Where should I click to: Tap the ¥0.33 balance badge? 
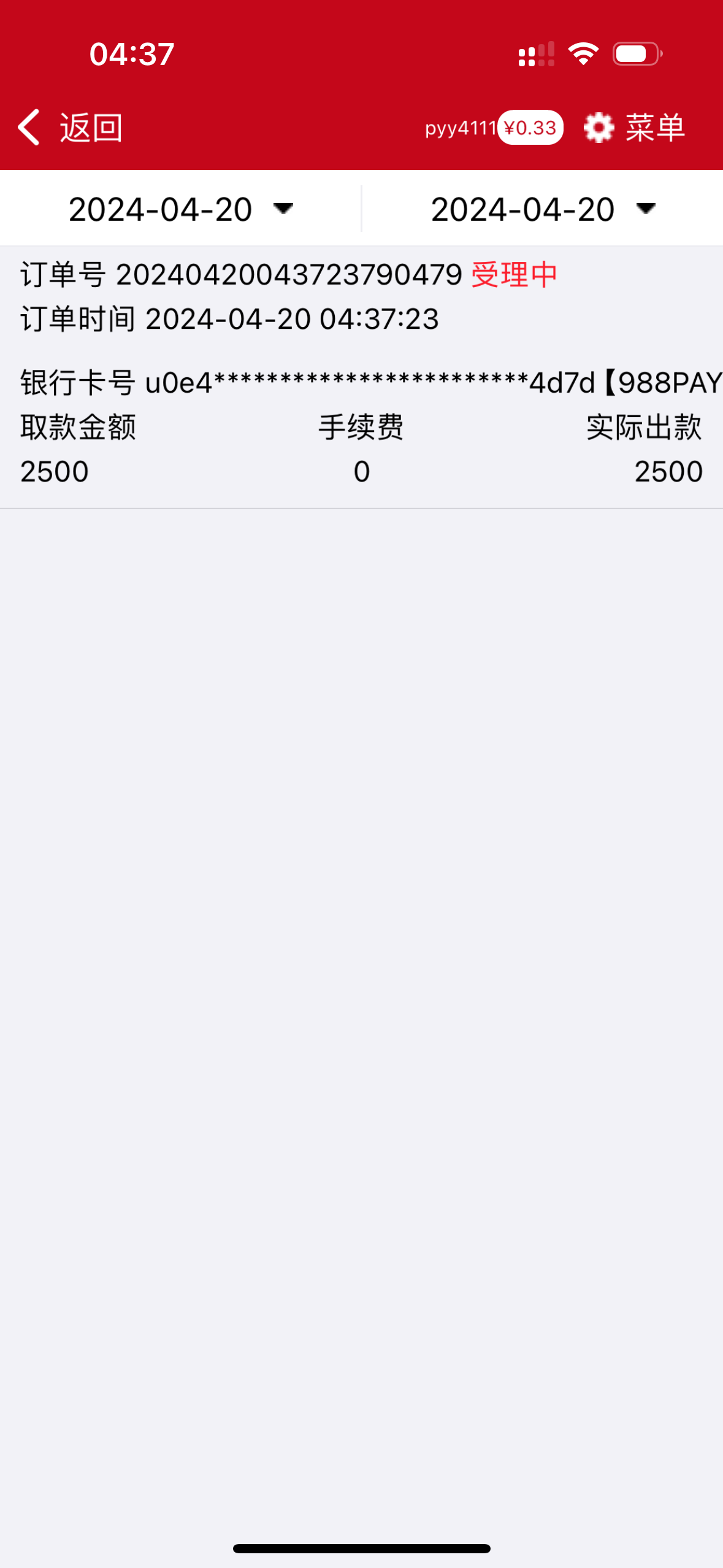tap(530, 128)
